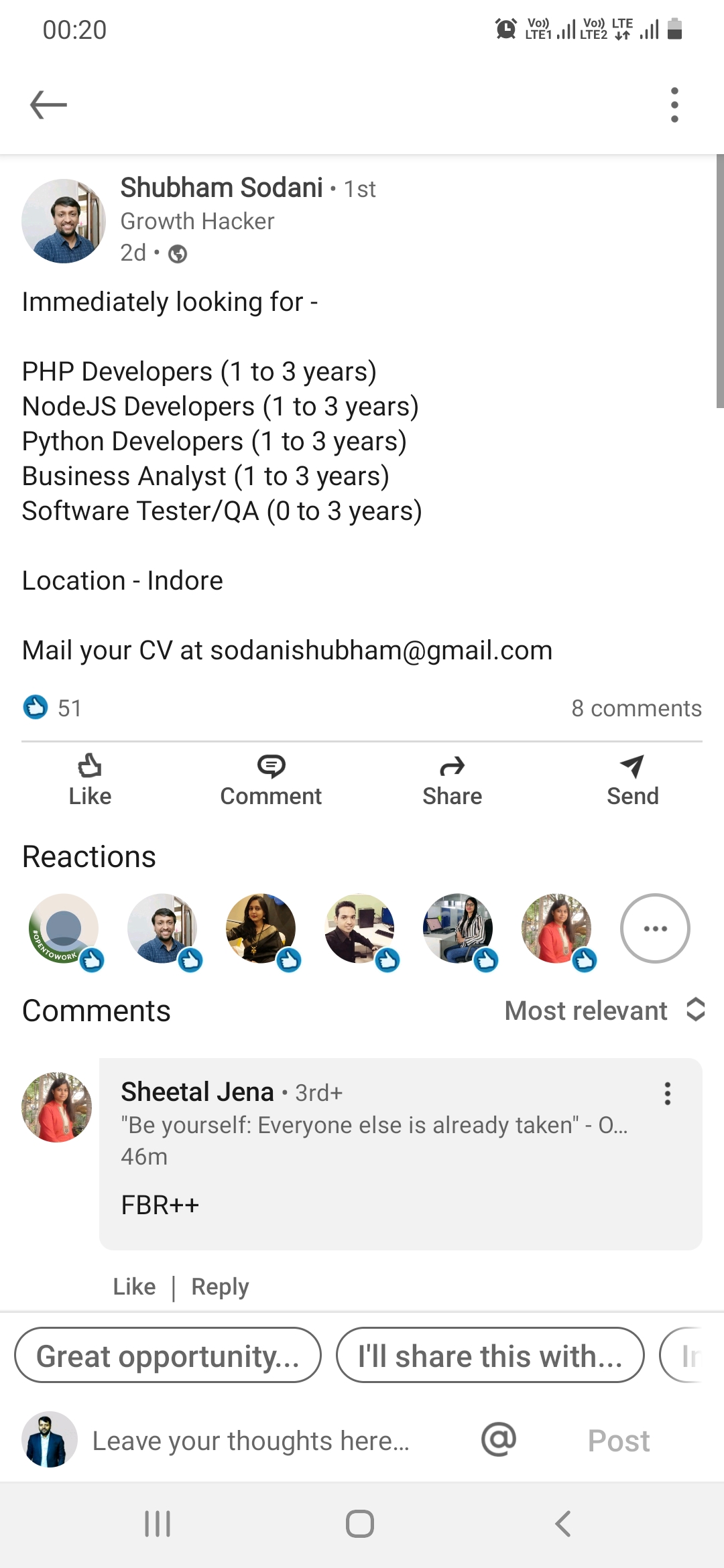The height and width of the screenshot is (1568, 724).
Task: Tap Comment under the post
Action: point(271,780)
